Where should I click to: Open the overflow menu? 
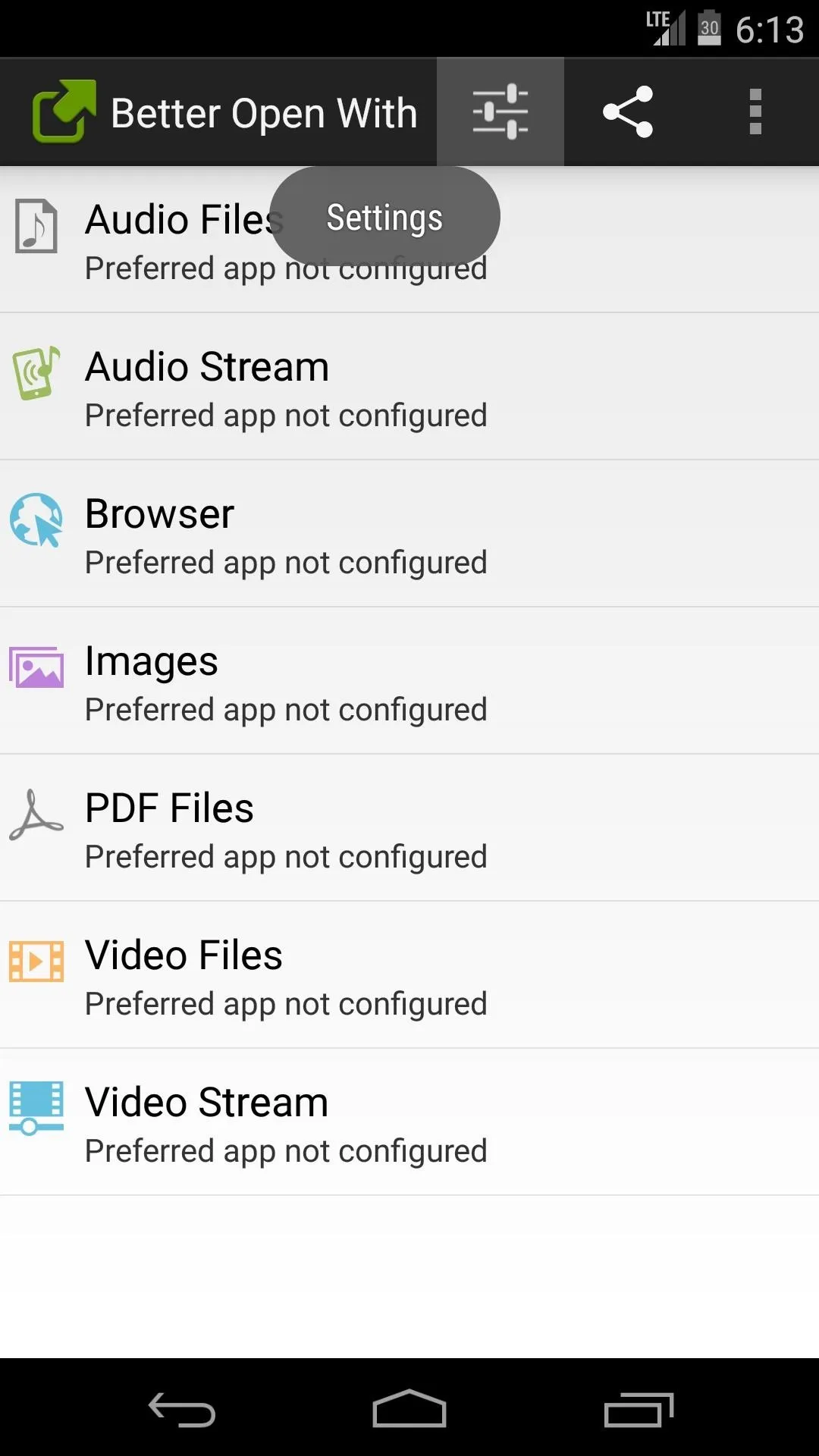pos(755,112)
